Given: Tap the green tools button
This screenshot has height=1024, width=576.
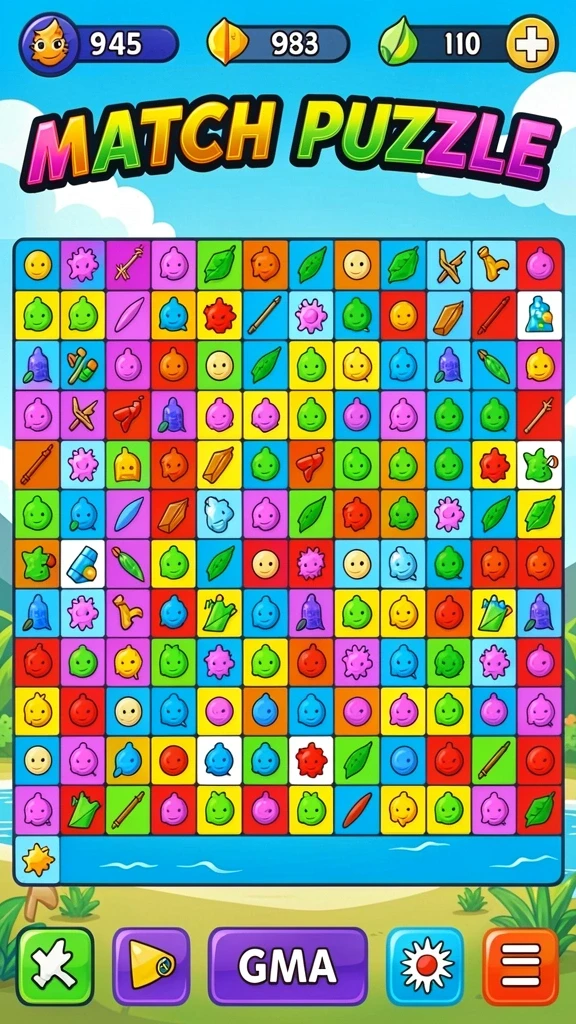Looking at the screenshot, I should click(x=55, y=965).
